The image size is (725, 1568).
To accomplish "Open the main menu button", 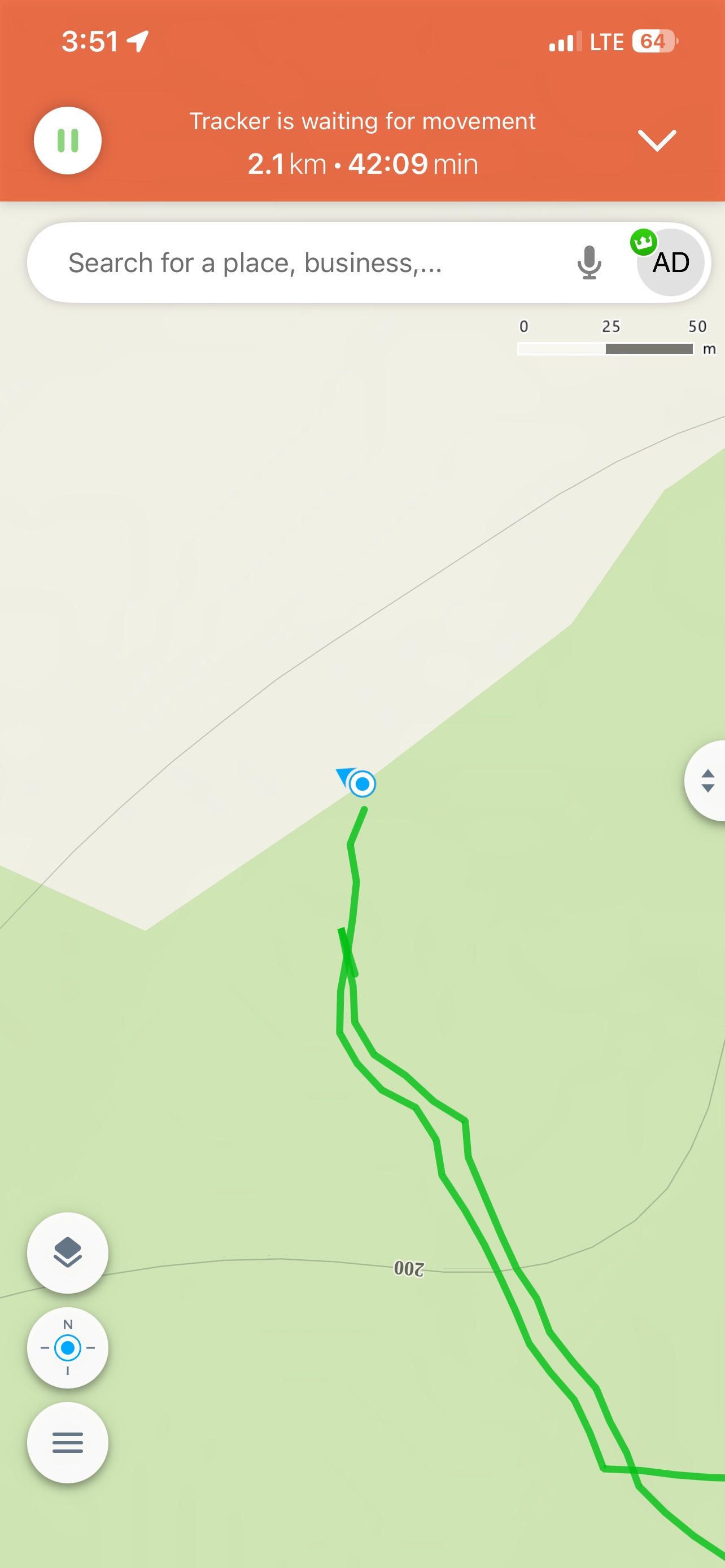I will [68, 1443].
